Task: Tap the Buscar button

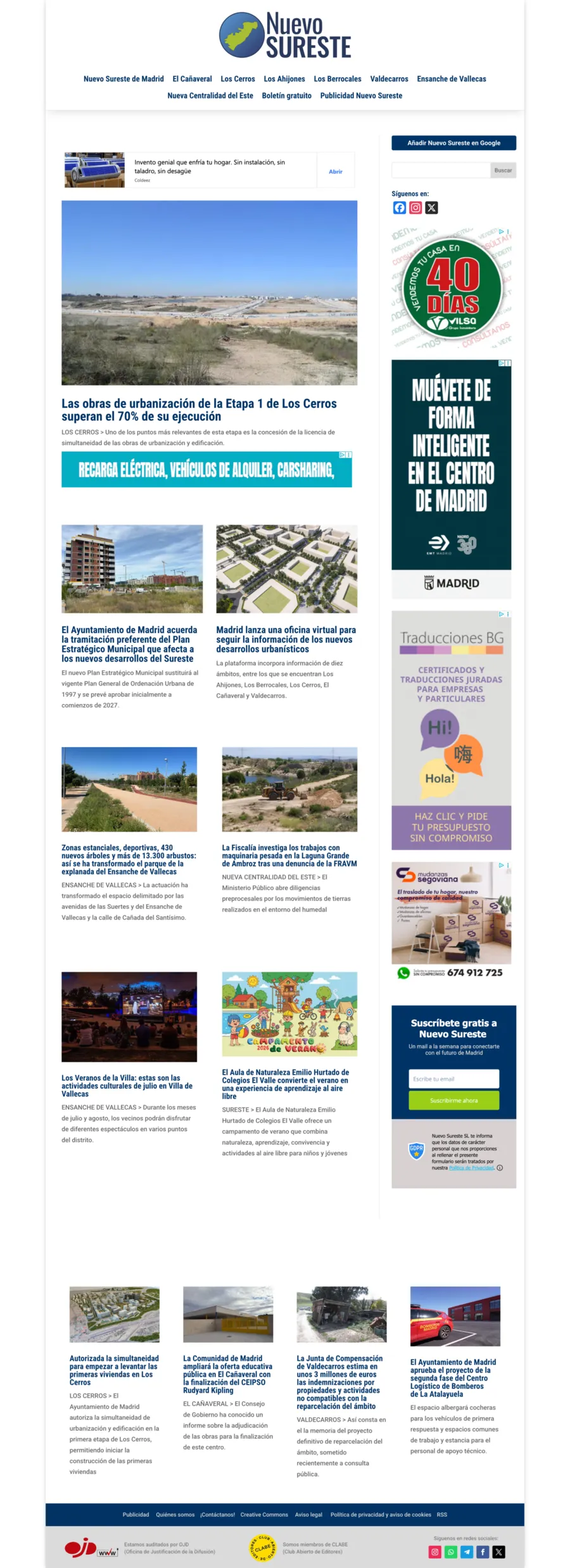Action: [503, 170]
